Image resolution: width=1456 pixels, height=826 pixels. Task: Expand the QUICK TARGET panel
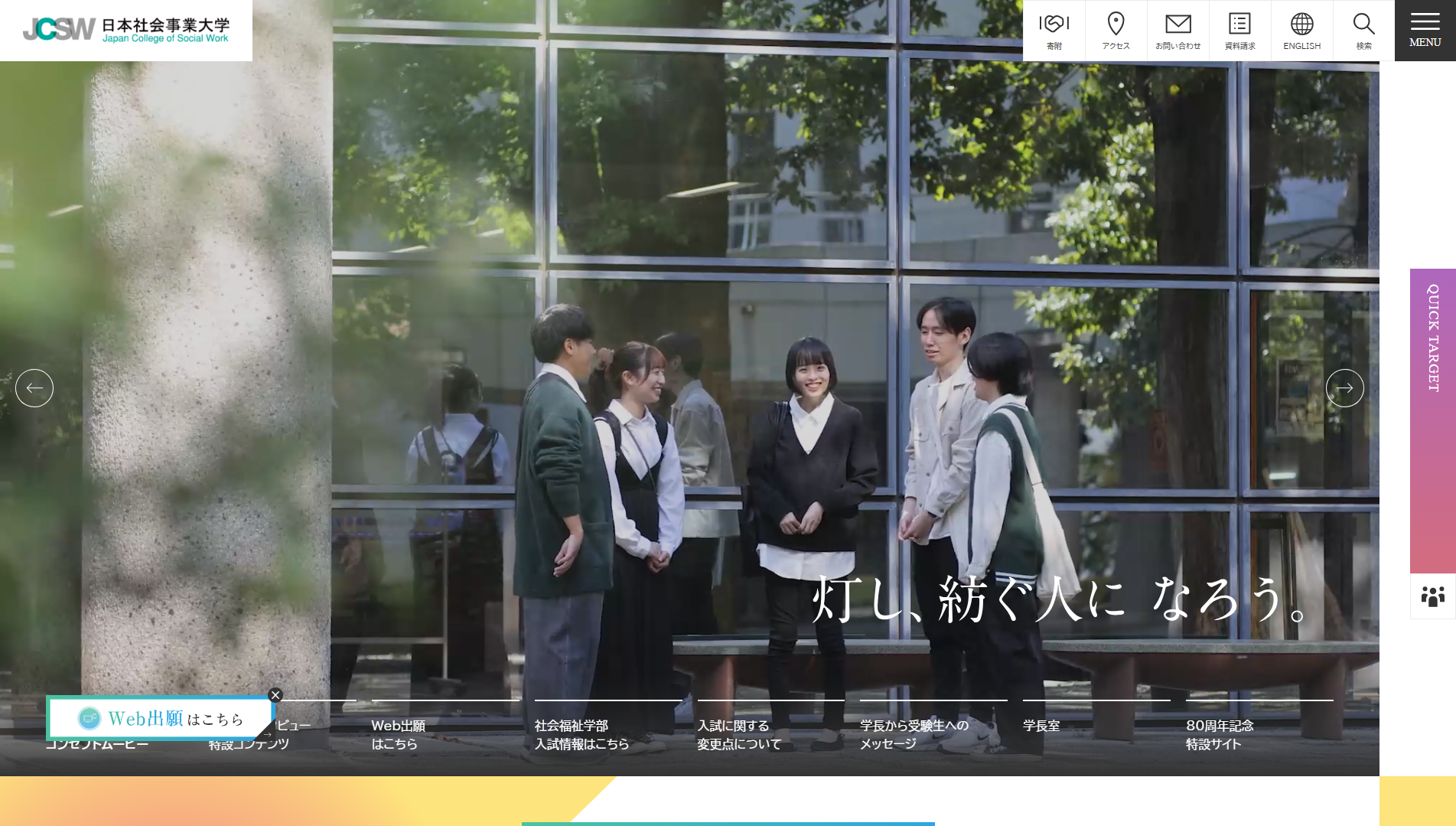coord(1432,420)
